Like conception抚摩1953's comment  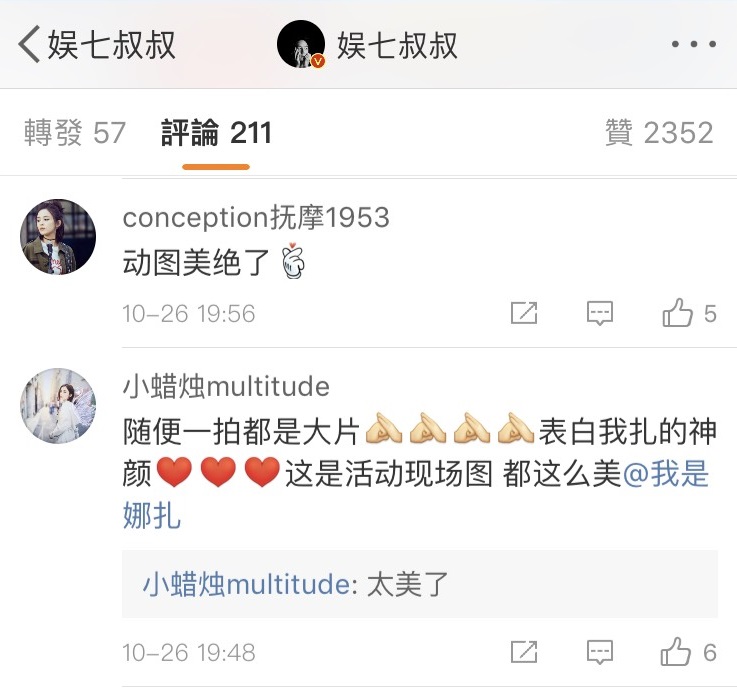pos(679,314)
